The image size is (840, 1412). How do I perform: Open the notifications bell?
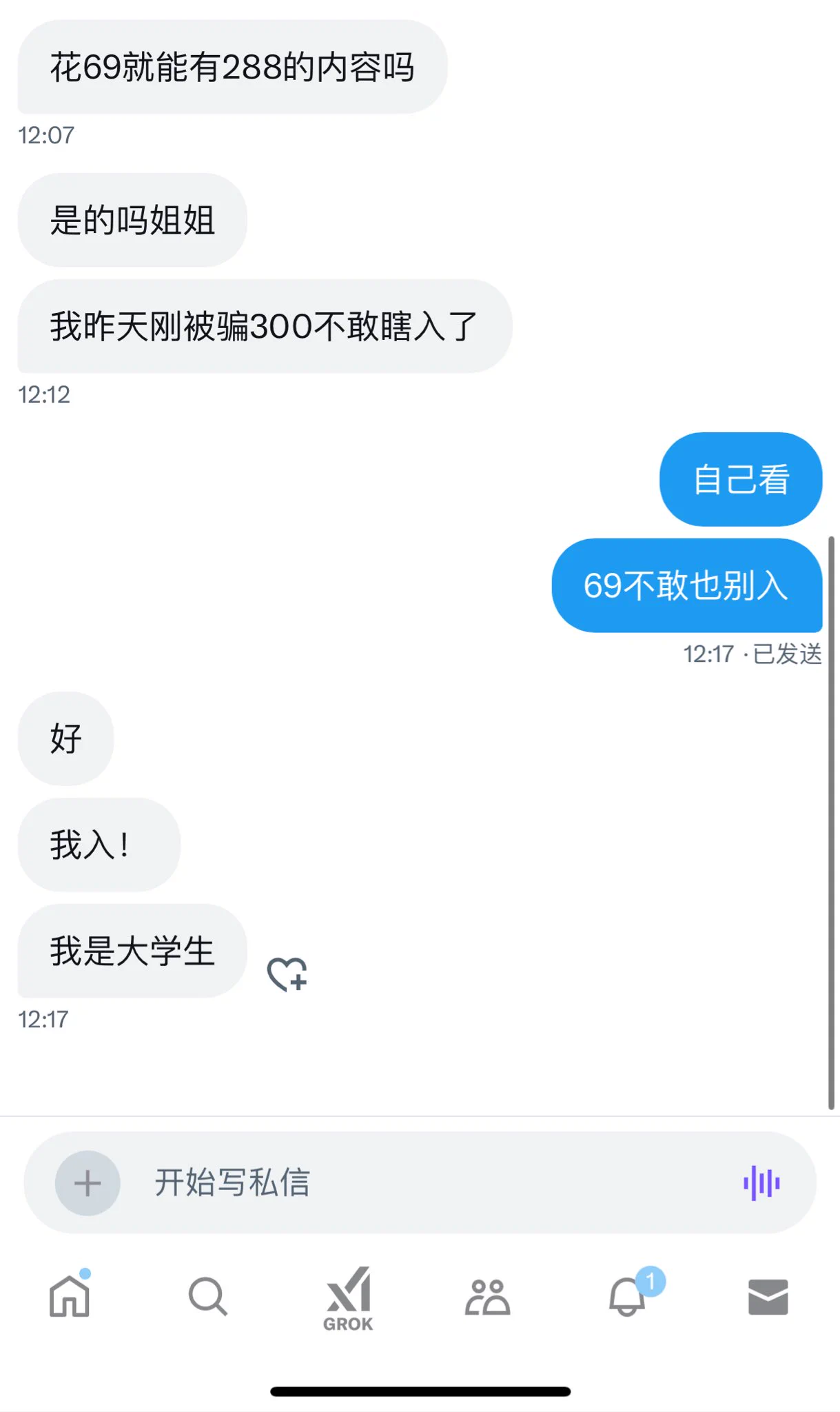[x=628, y=1296]
